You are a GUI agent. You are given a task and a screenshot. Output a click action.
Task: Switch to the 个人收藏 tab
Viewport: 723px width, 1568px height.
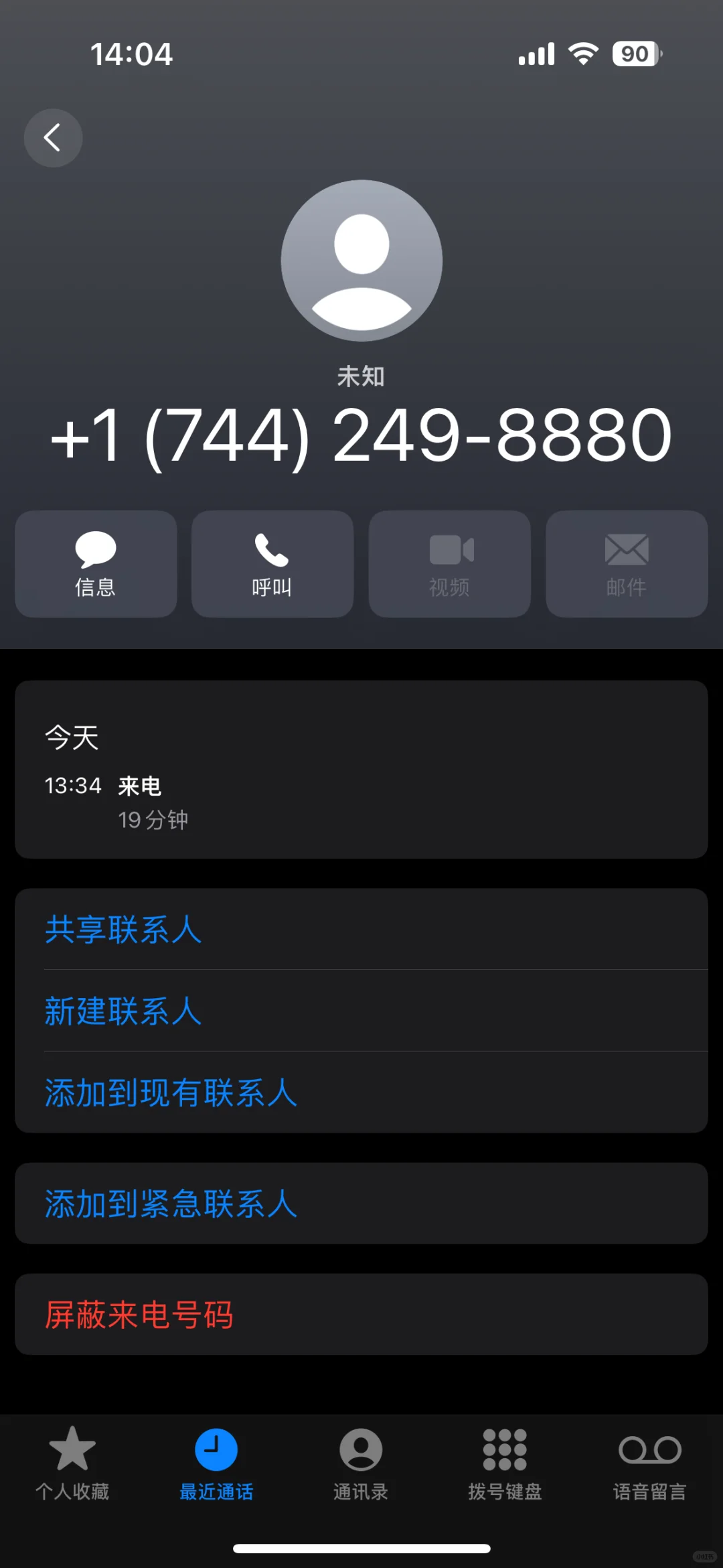pos(72,1463)
